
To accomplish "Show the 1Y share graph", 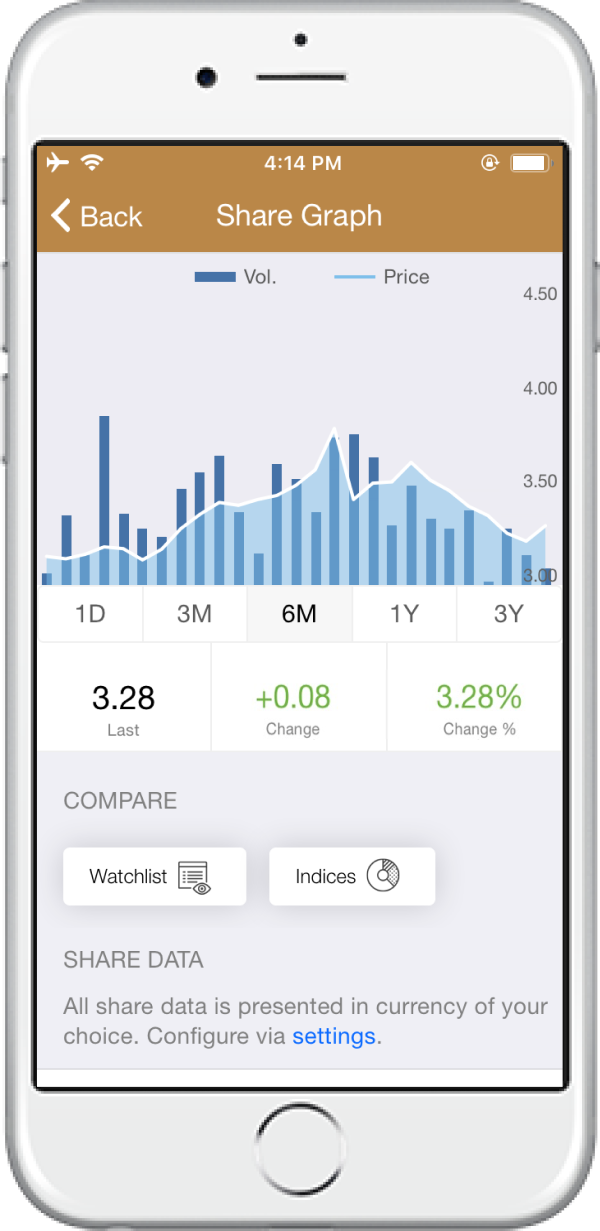I will click(x=404, y=614).
